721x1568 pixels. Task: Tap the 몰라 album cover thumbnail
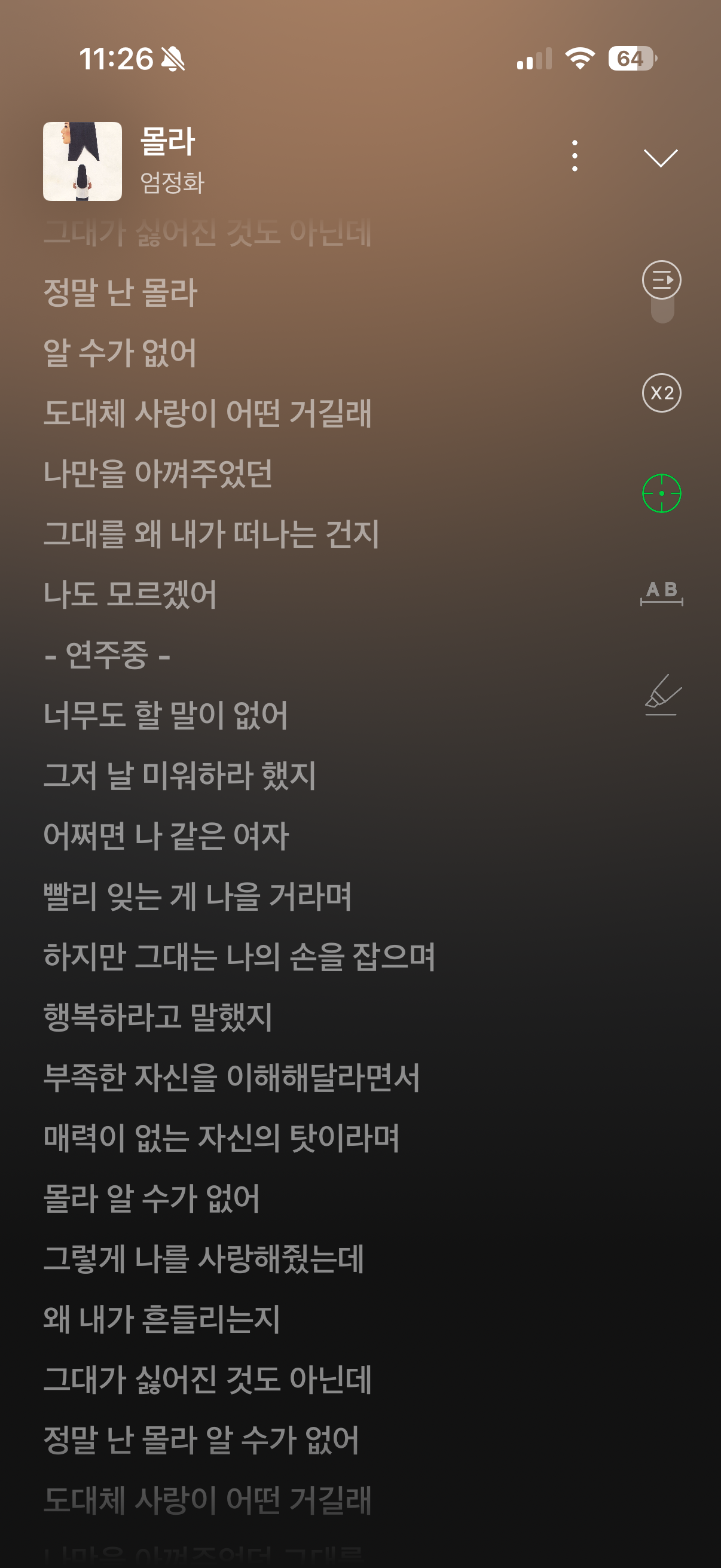pos(82,161)
